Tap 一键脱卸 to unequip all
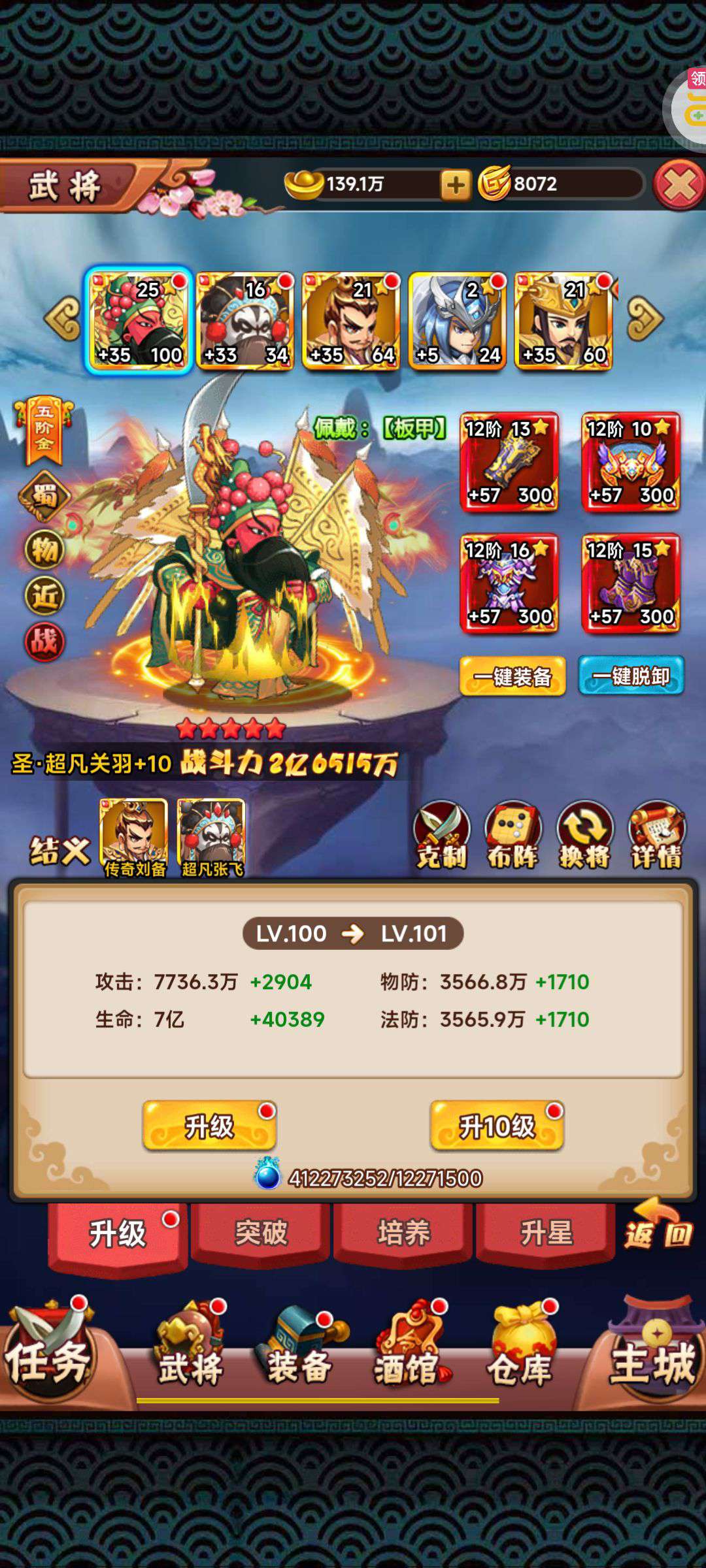 click(x=631, y=676)
